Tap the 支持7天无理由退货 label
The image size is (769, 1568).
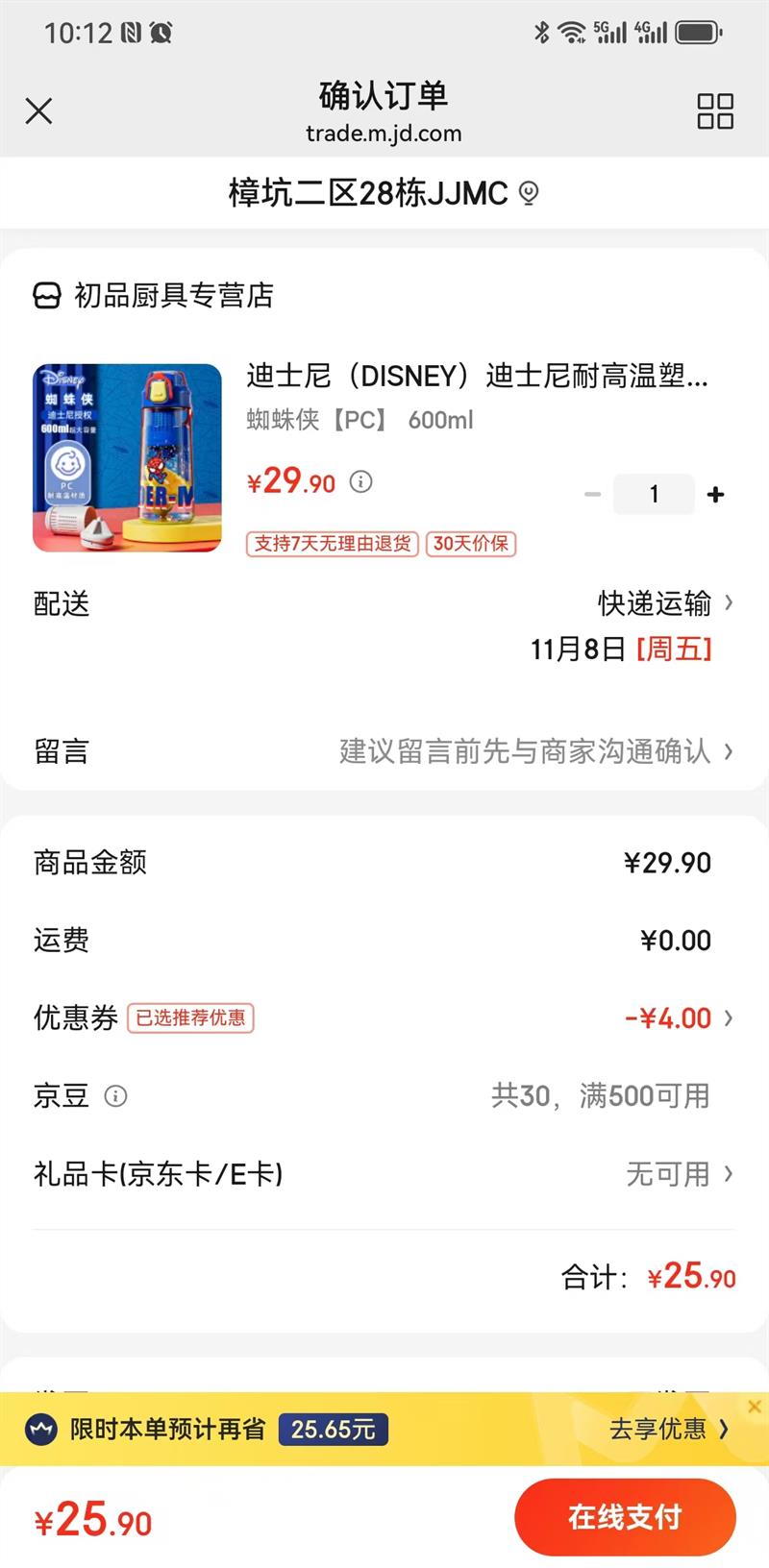(x=332, y=544)
